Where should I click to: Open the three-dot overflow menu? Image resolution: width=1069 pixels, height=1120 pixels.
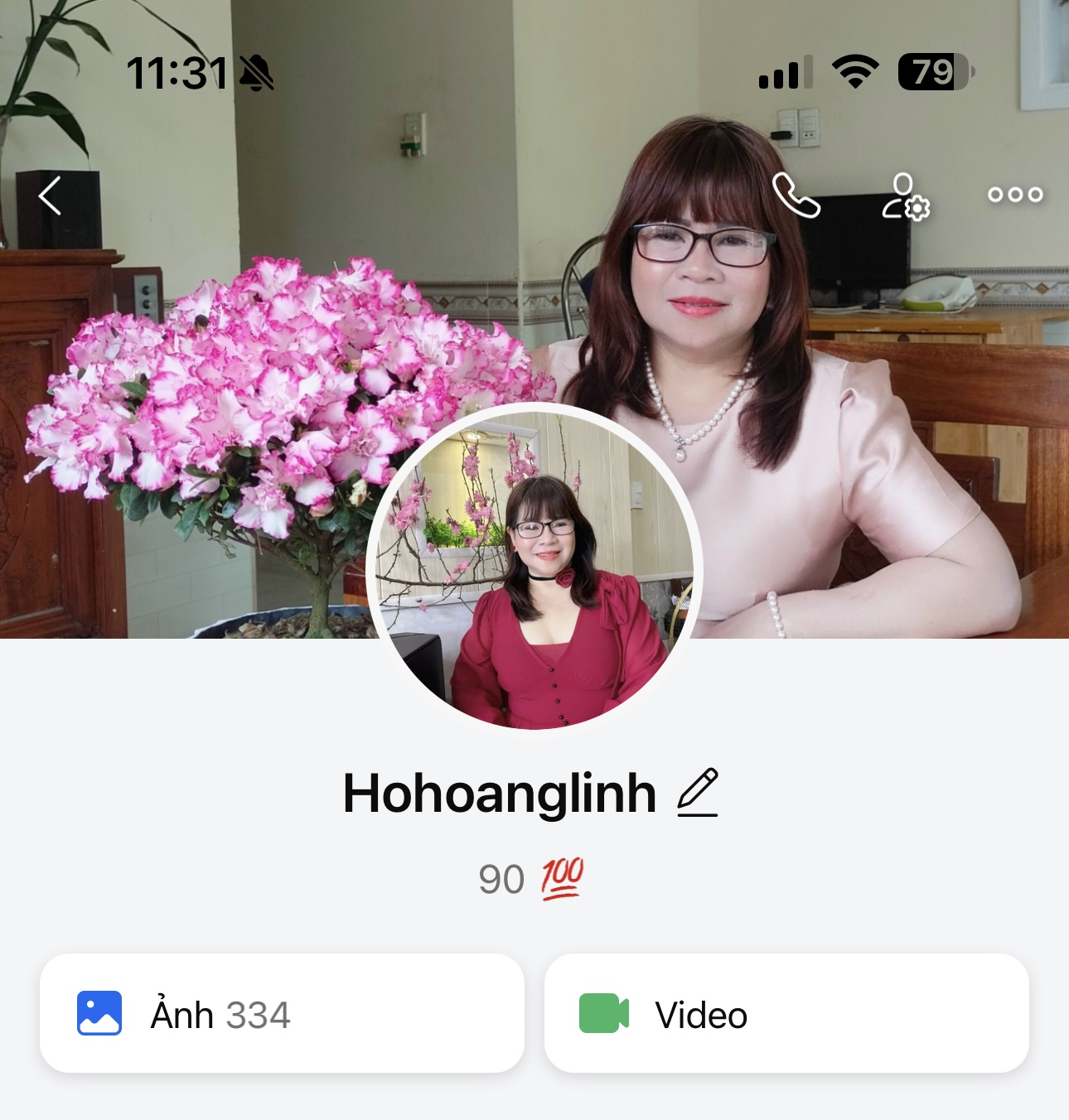[x=1014, y=195]
